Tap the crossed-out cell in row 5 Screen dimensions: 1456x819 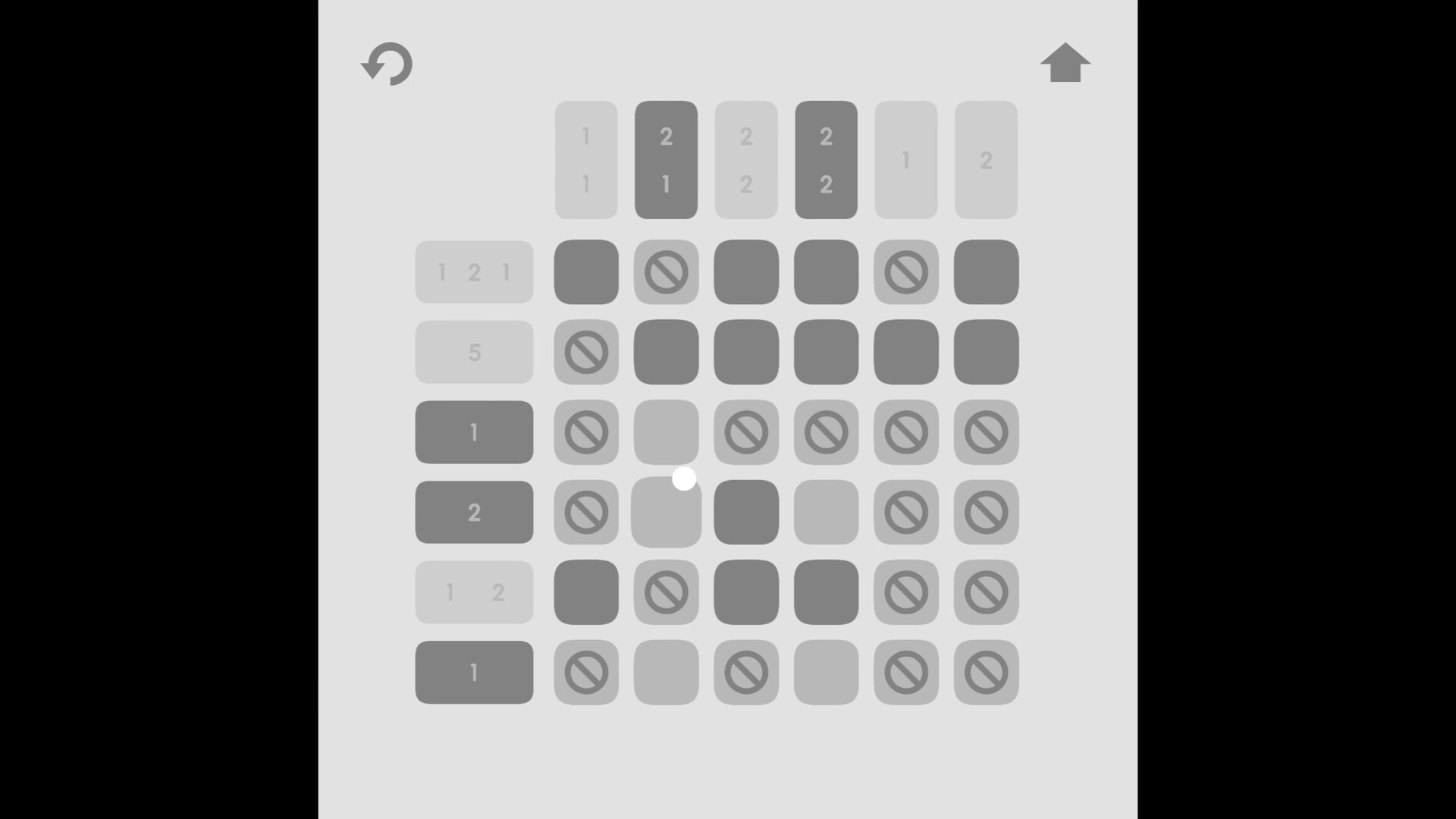point(586,352)
